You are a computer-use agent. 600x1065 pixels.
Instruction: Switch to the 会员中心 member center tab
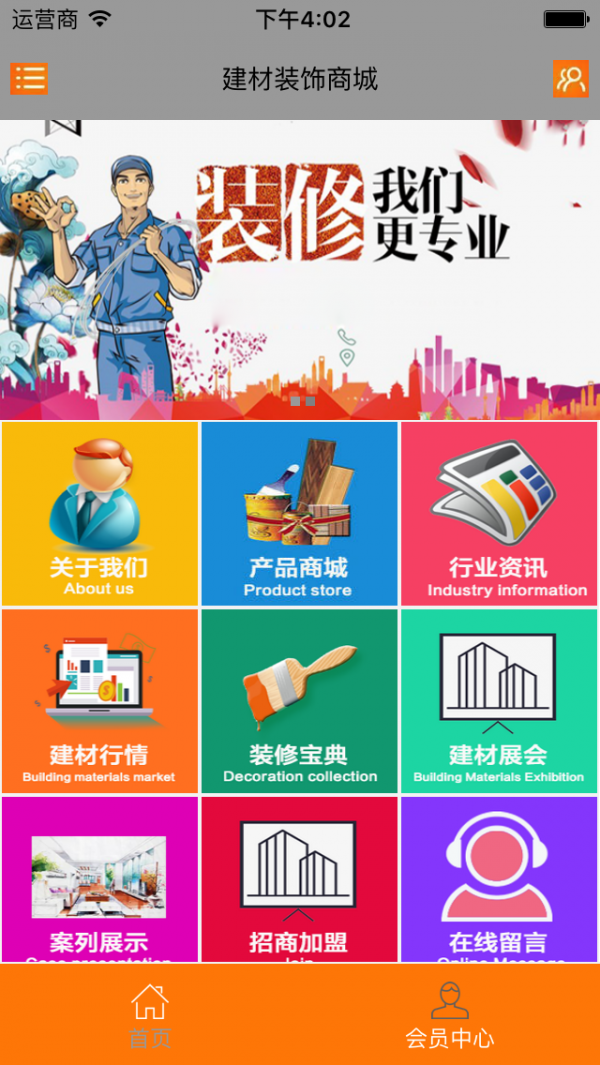pyautogui.click(x=450, y=1015)
